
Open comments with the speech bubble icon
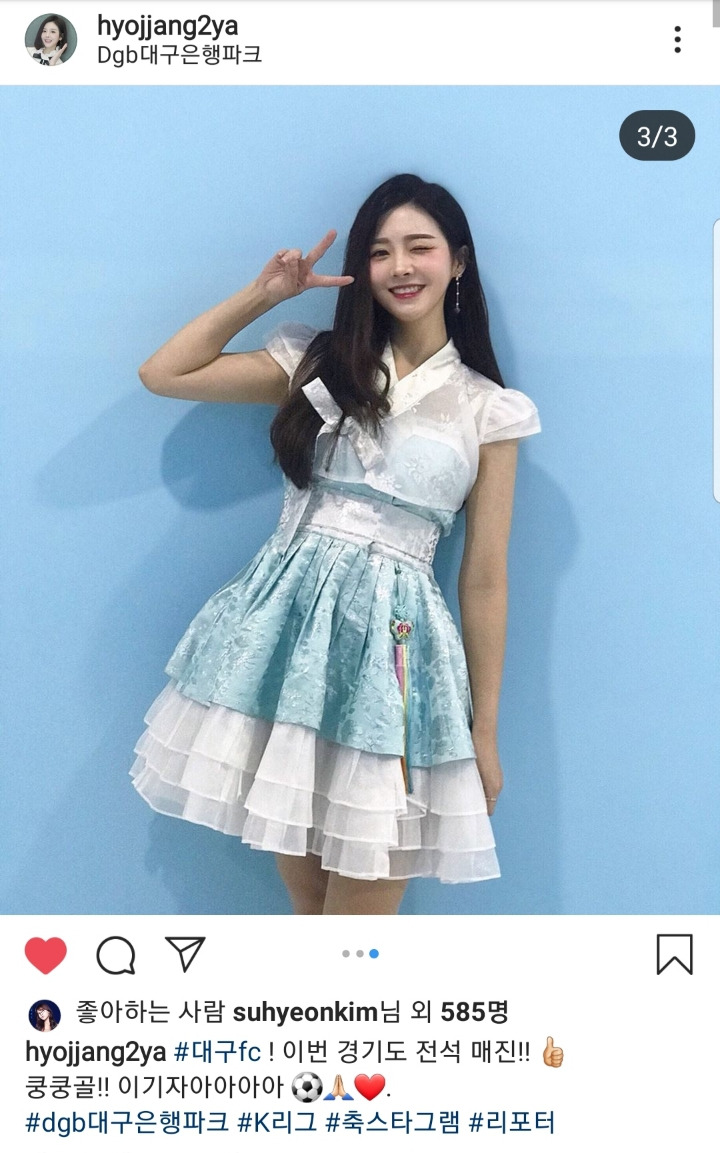[x=116, y=956]
